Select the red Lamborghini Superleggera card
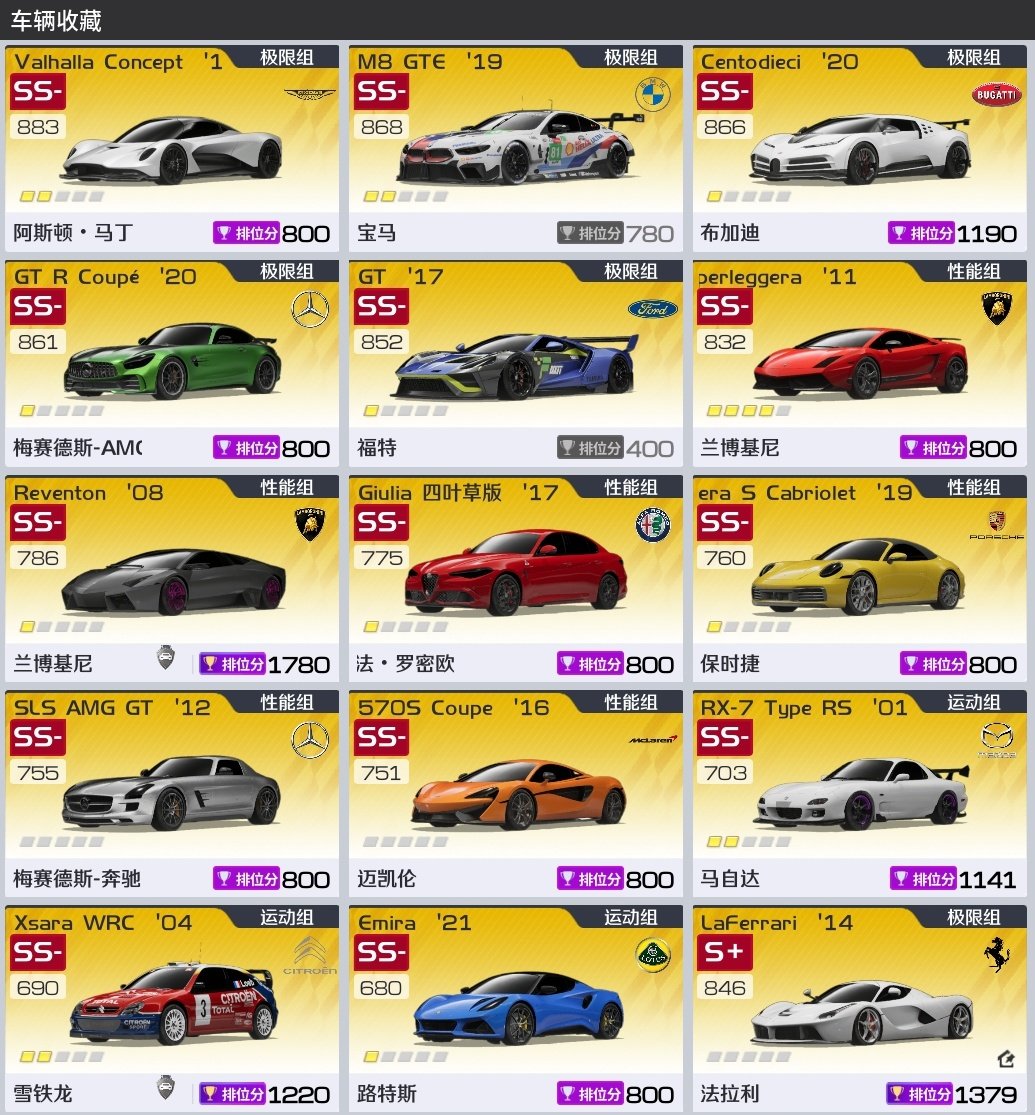Viewport: 1035px width, 1115px height. pos(860,365)
